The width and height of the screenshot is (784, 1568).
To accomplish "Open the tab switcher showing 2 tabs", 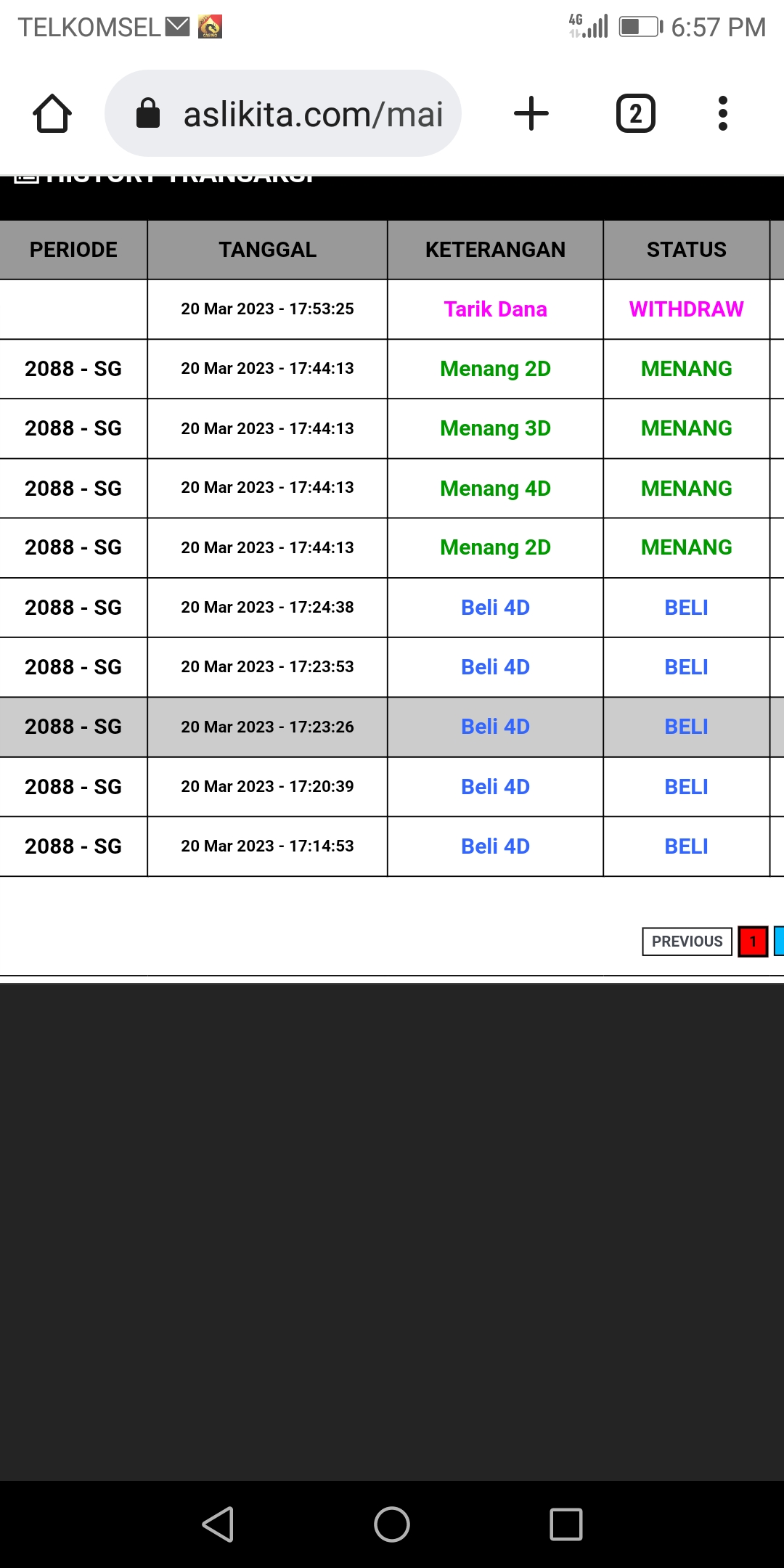I will pos(636,114).
